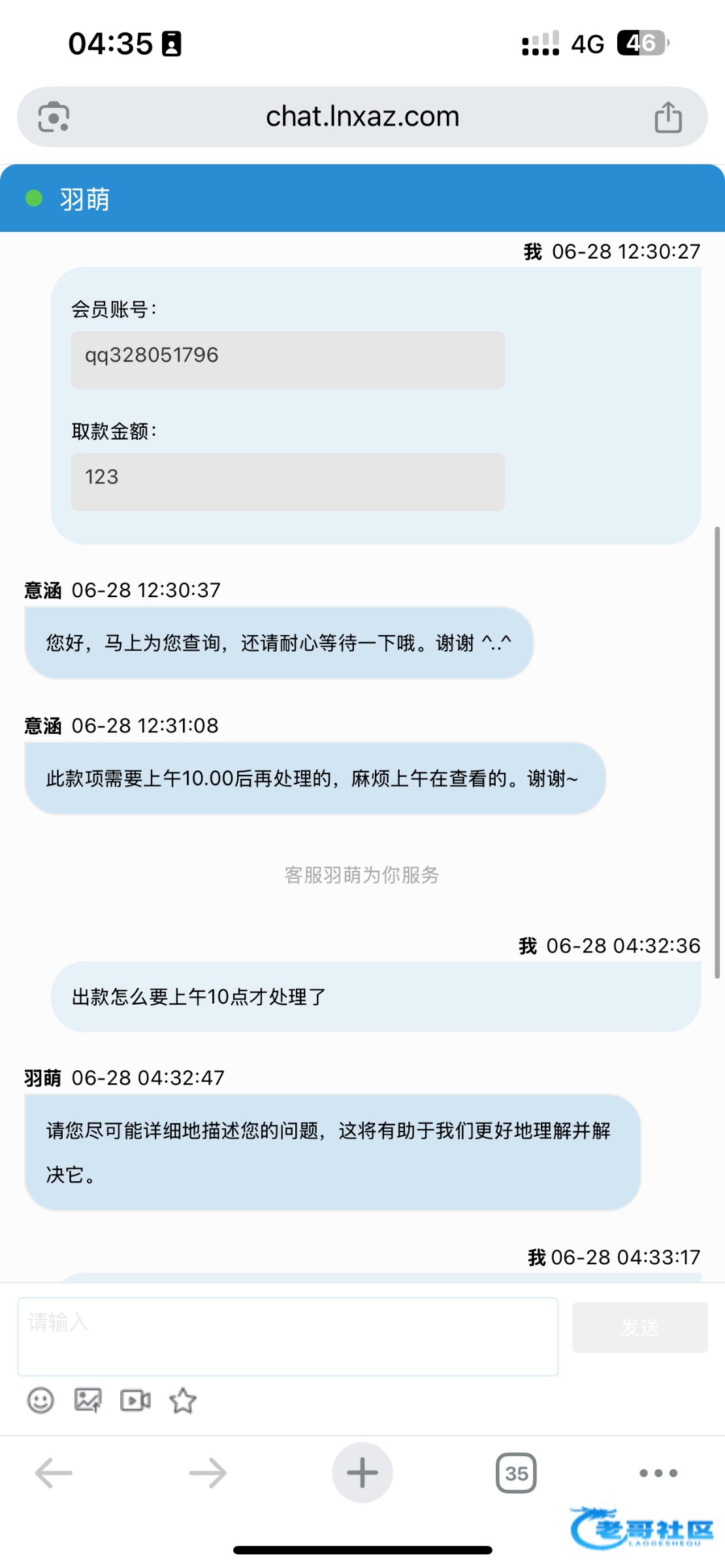
Task: Open the browser three-dot menu
Action: coord(658,1473)
